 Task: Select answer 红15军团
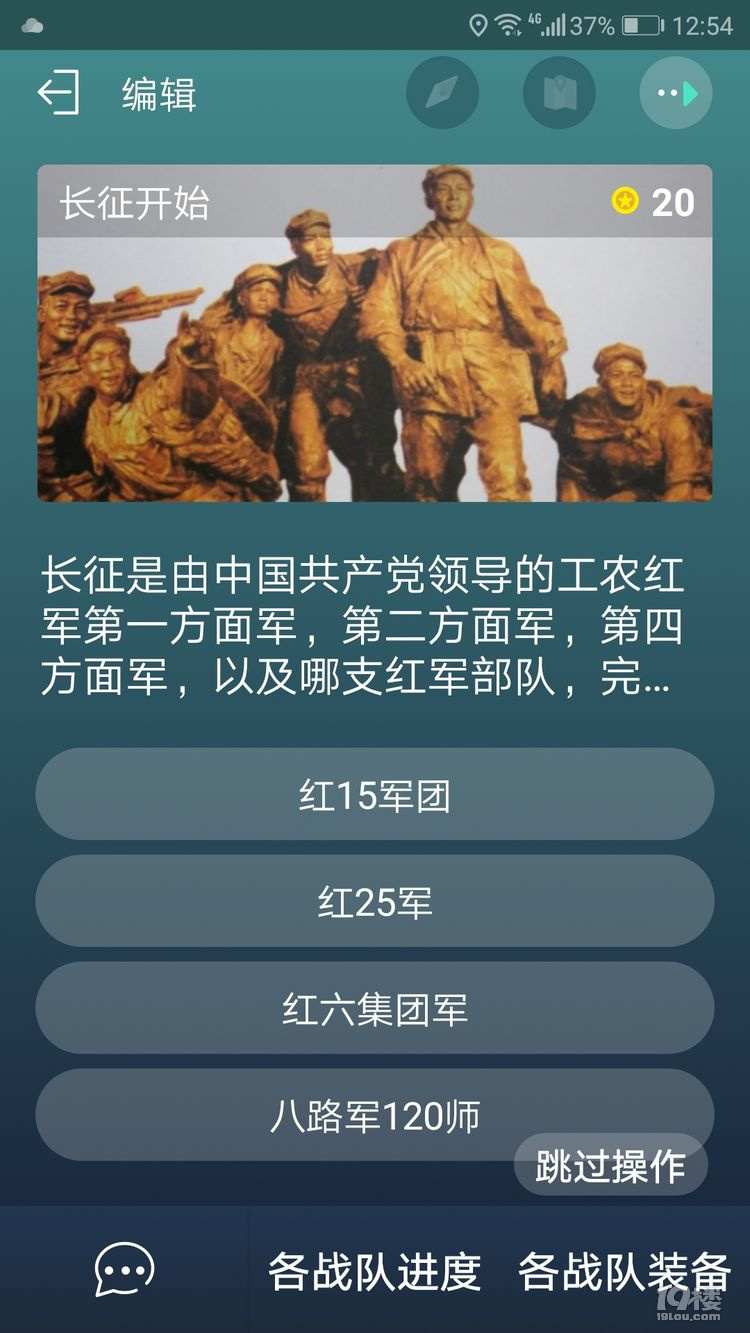click(374, 795)
